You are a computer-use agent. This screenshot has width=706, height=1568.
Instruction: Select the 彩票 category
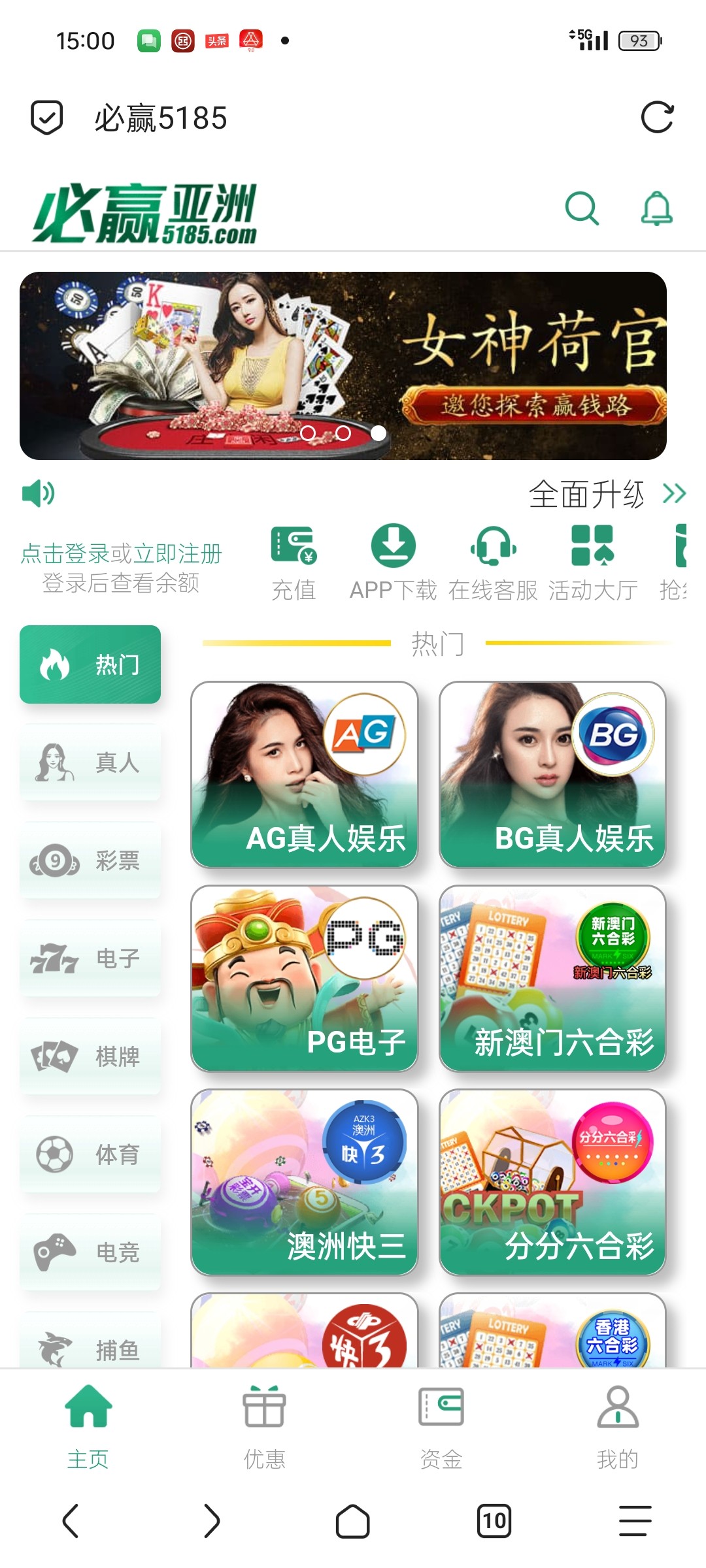(90, 860)
